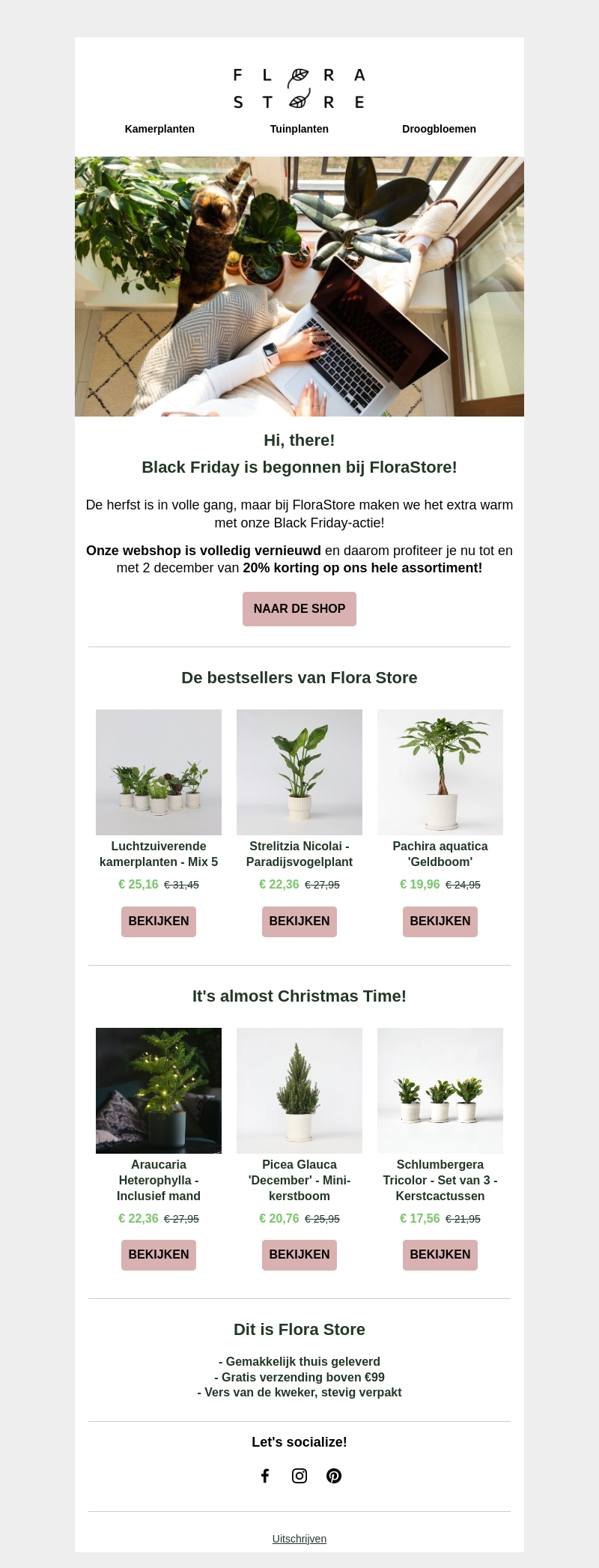Open the Pachira aquatica product image
This screenshot has height=1568, width=599.
coord(440,772)
